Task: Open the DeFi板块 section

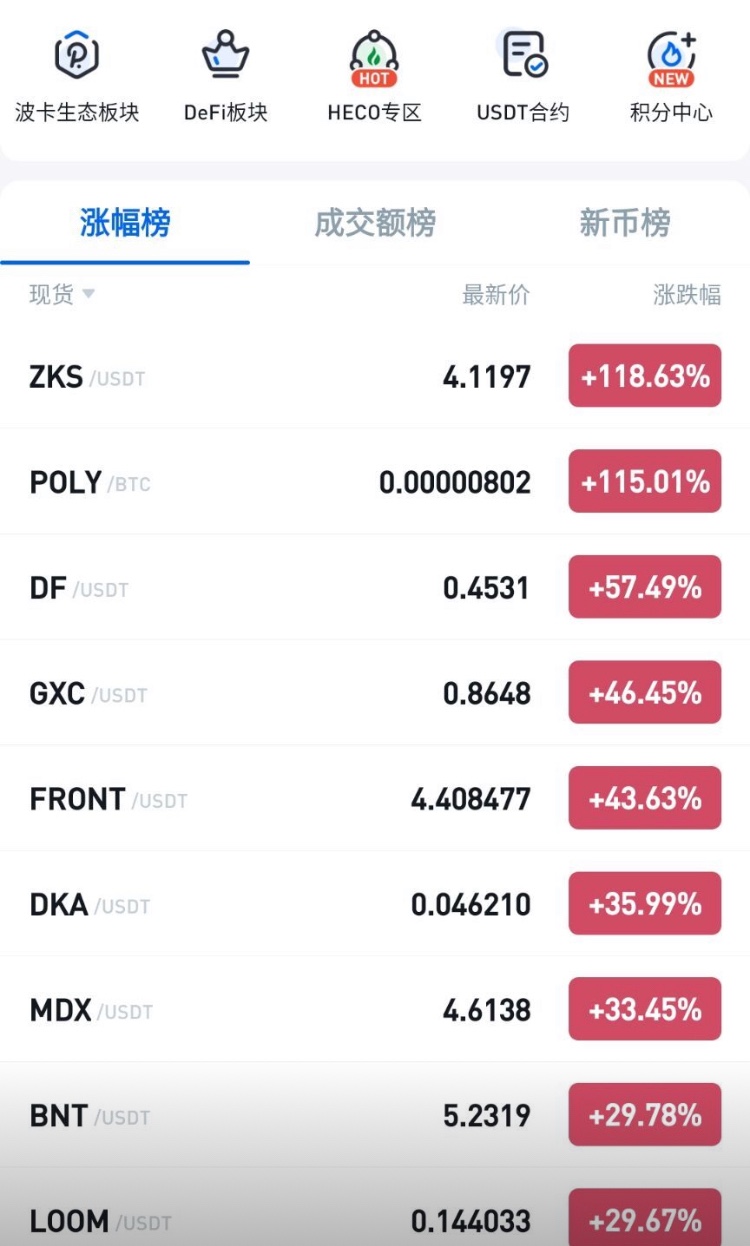Action: point(226,76)
